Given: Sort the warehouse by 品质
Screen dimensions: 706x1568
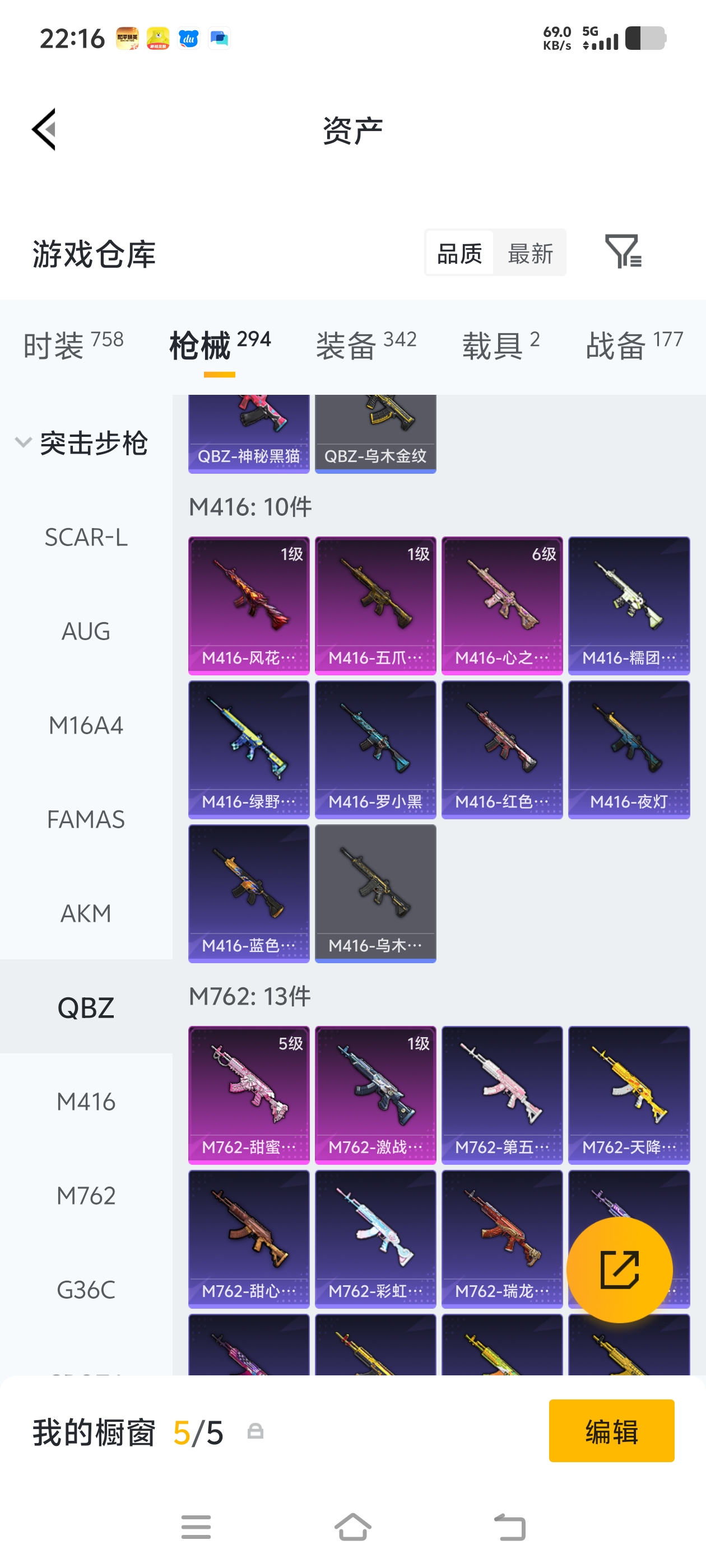Looking at the screenshot, I should pos(459,253).
